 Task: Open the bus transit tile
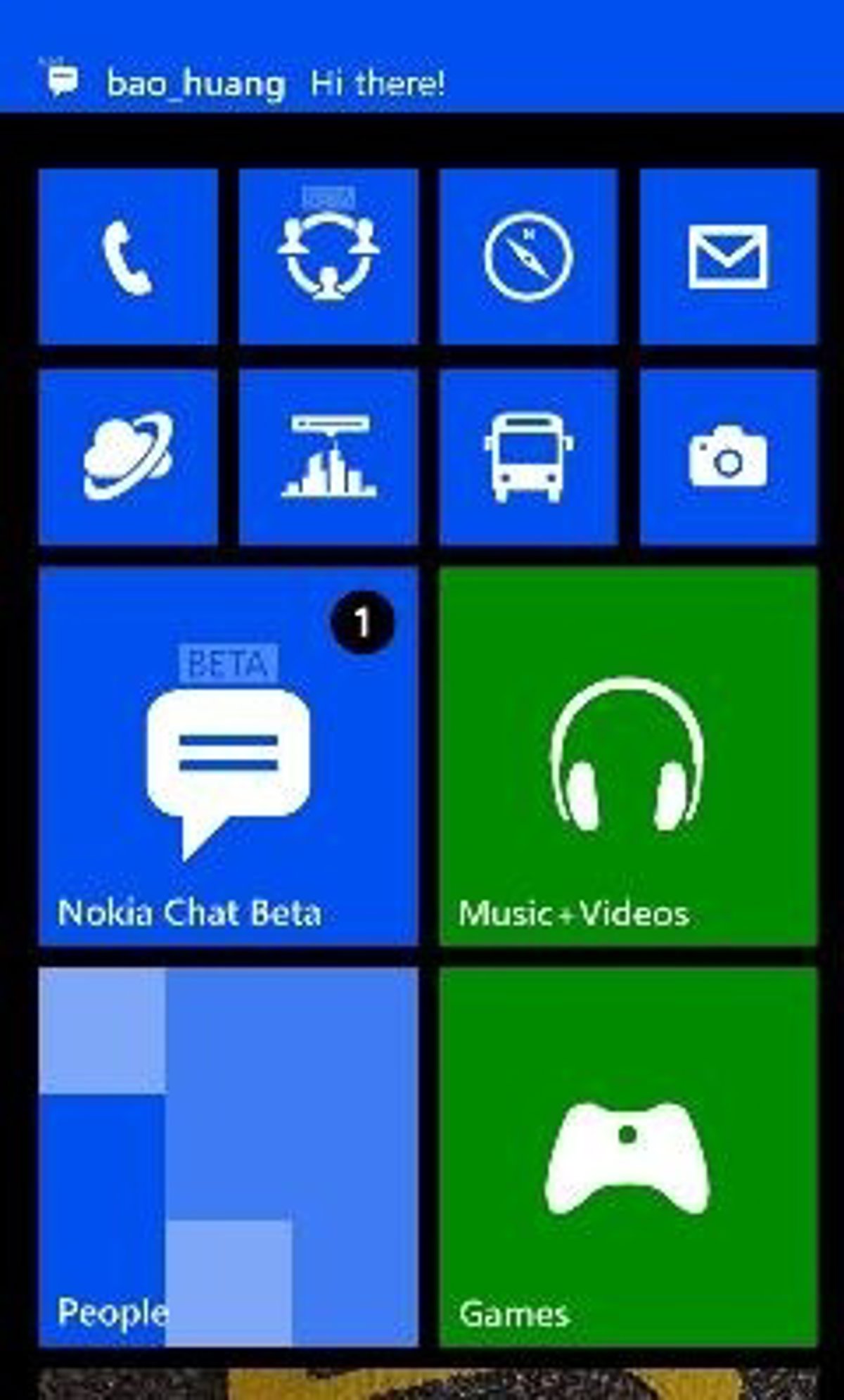click(528, 457)
